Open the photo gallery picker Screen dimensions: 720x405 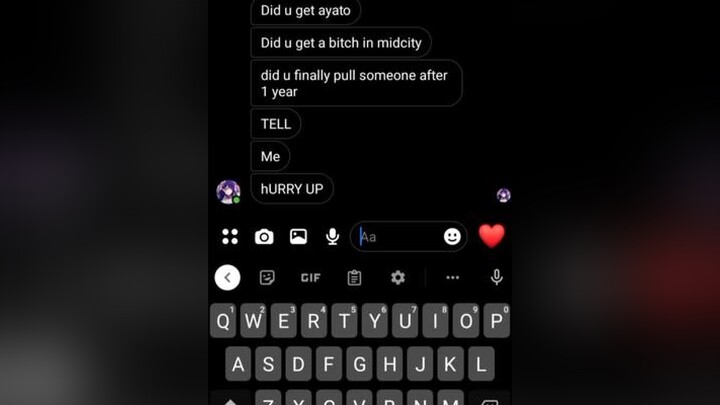(x=298, y=237)
